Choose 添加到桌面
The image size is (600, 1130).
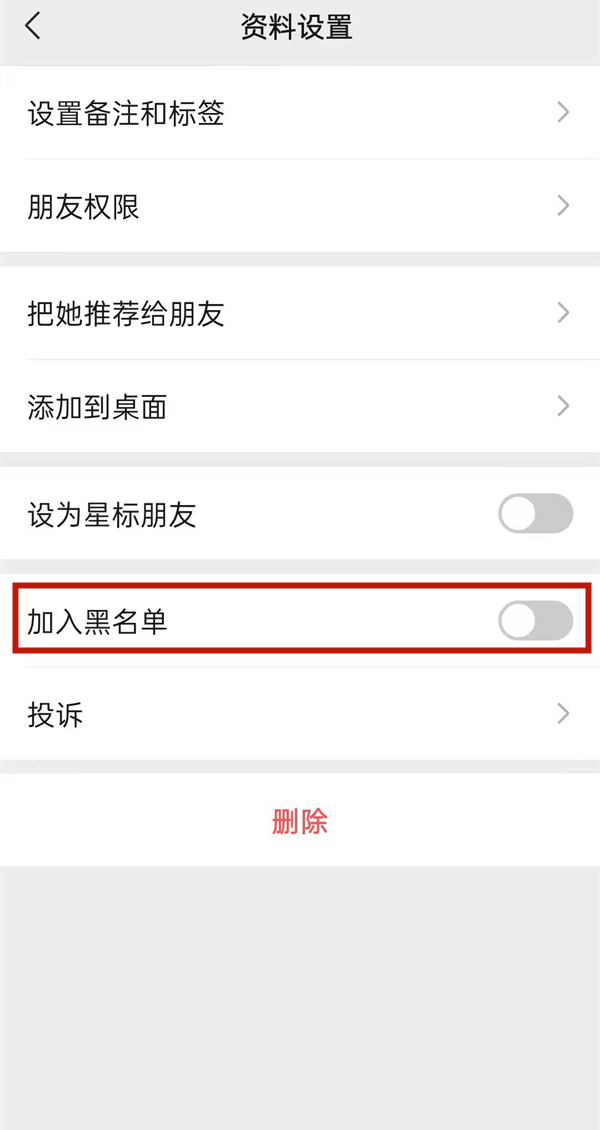click(300, 407)
